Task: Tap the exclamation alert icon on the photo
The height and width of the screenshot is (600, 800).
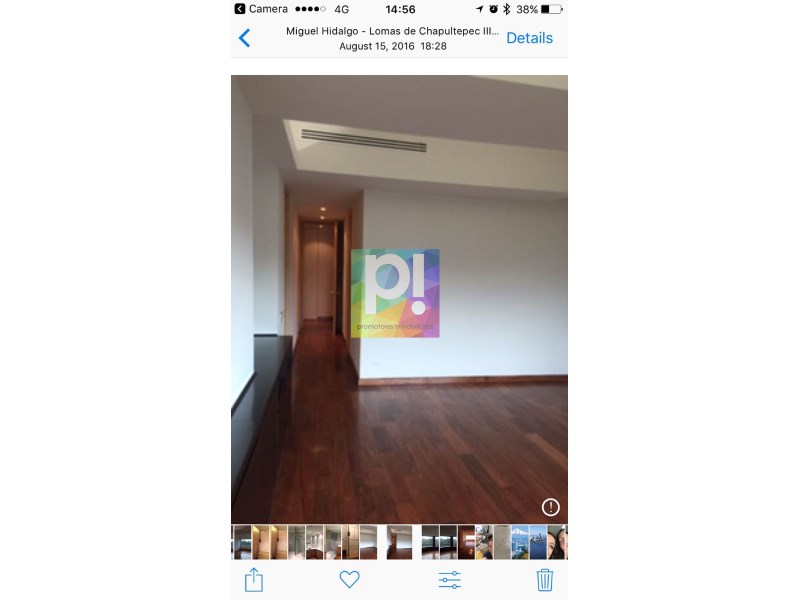Action: (x=550, y=507)
